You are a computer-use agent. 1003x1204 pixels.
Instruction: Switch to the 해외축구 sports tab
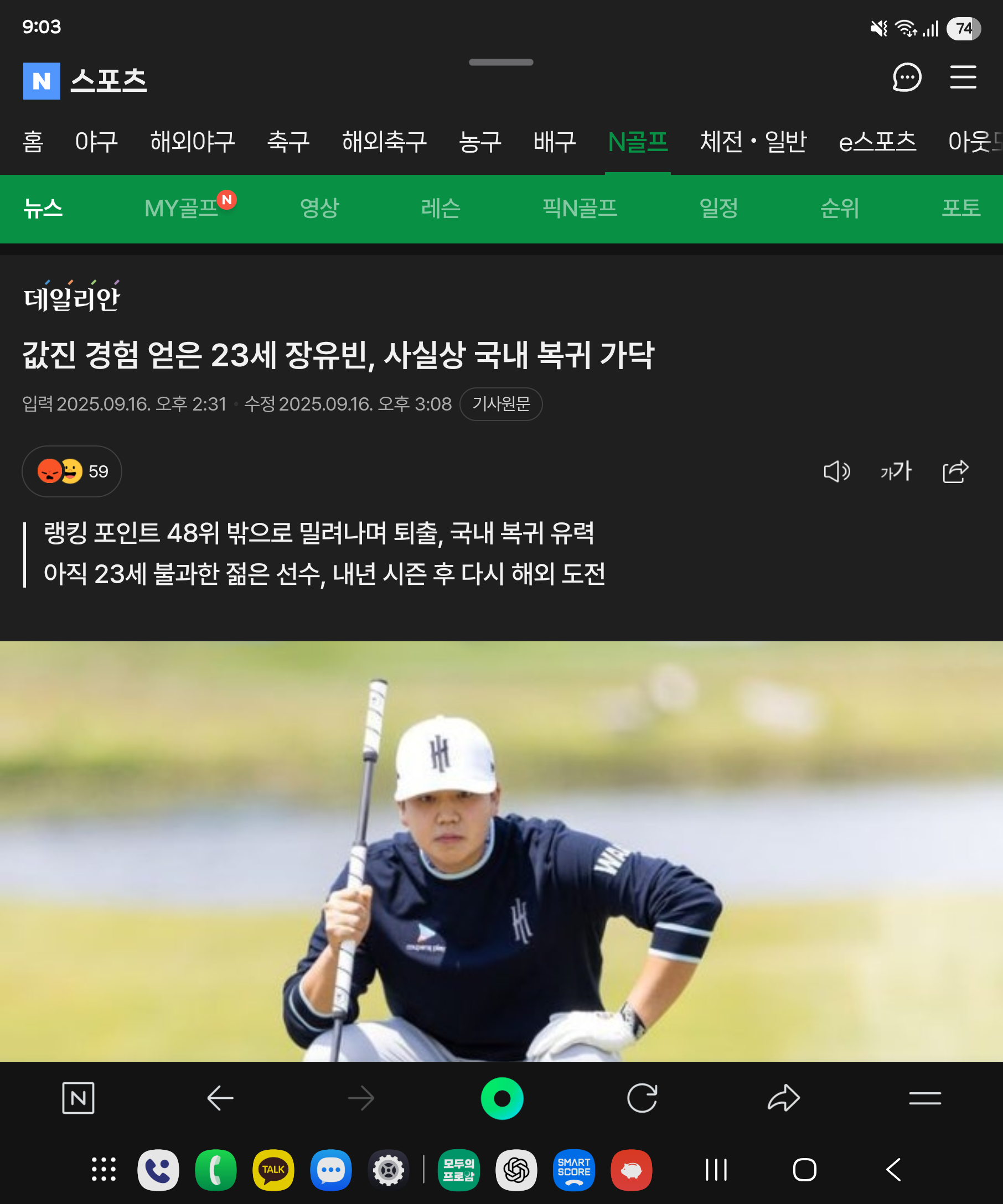coord(384,142)
